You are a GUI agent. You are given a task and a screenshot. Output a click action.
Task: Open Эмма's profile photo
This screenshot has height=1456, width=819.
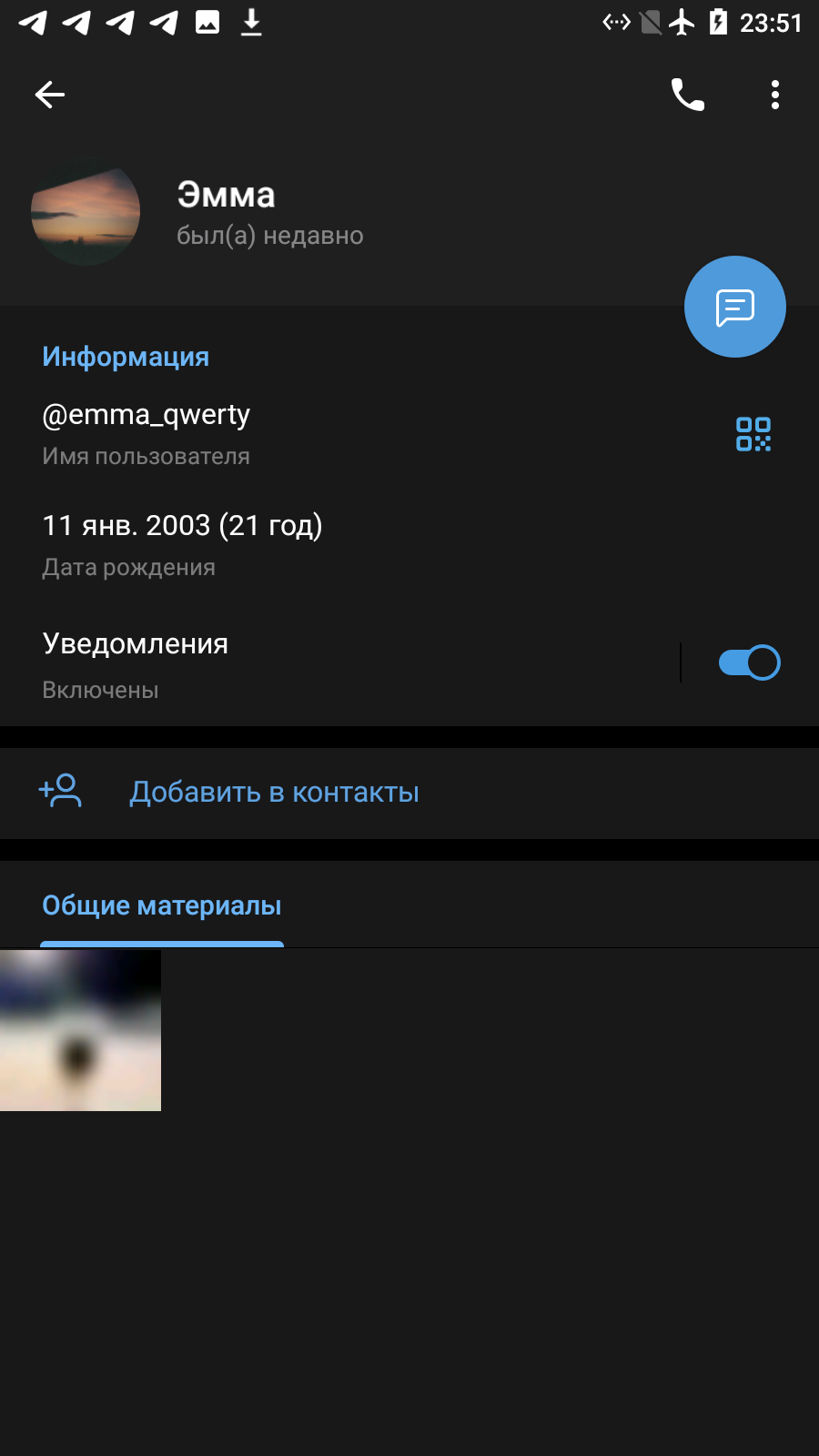(86, 212)
